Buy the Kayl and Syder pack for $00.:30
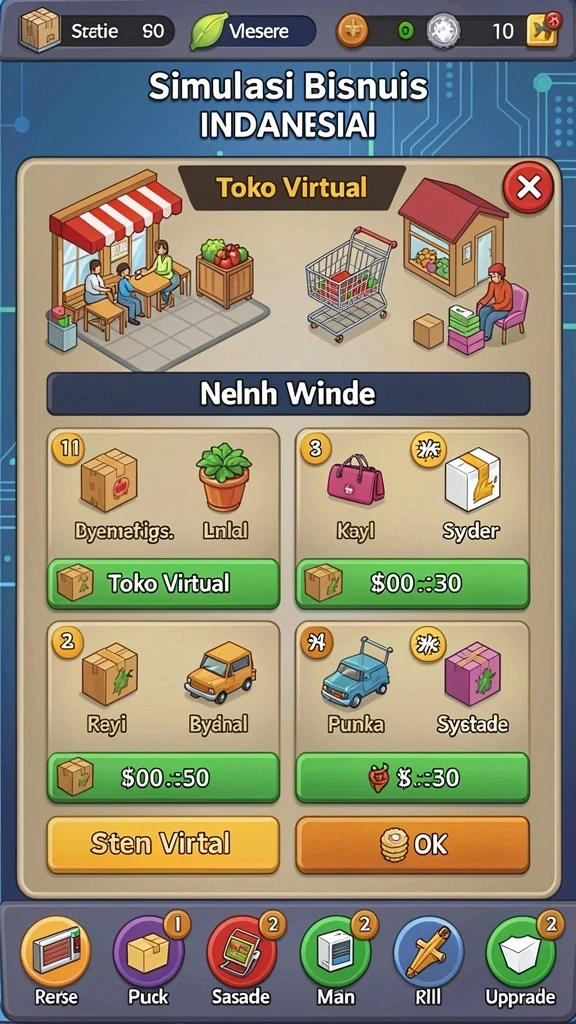576x1024 pixels. [x=413, y=583]
